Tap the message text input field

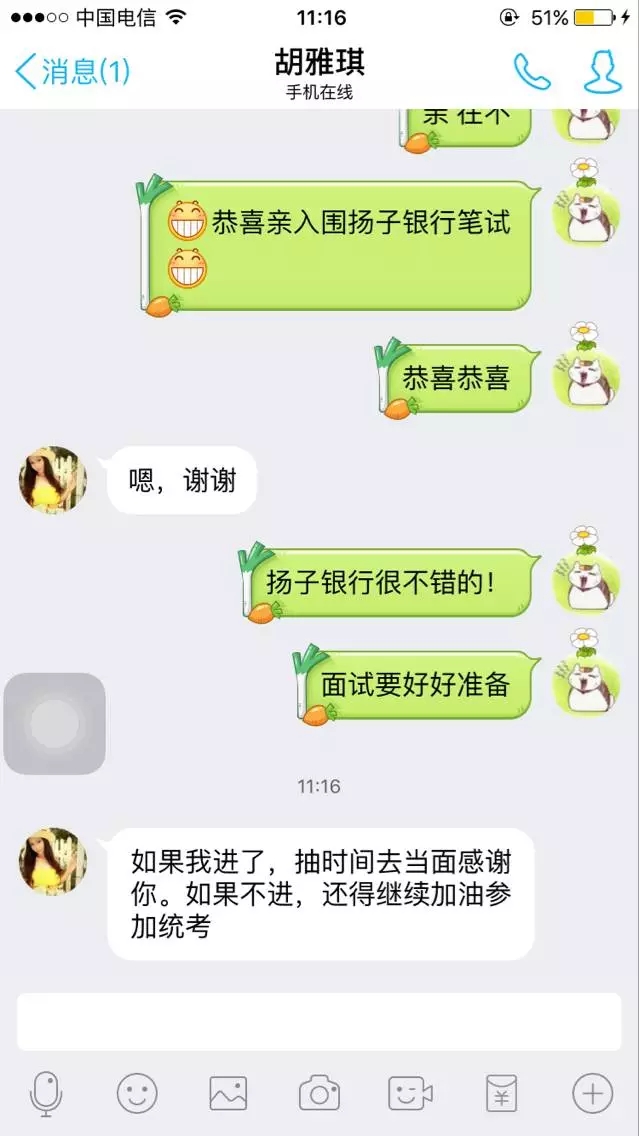tap(319, 1021)
